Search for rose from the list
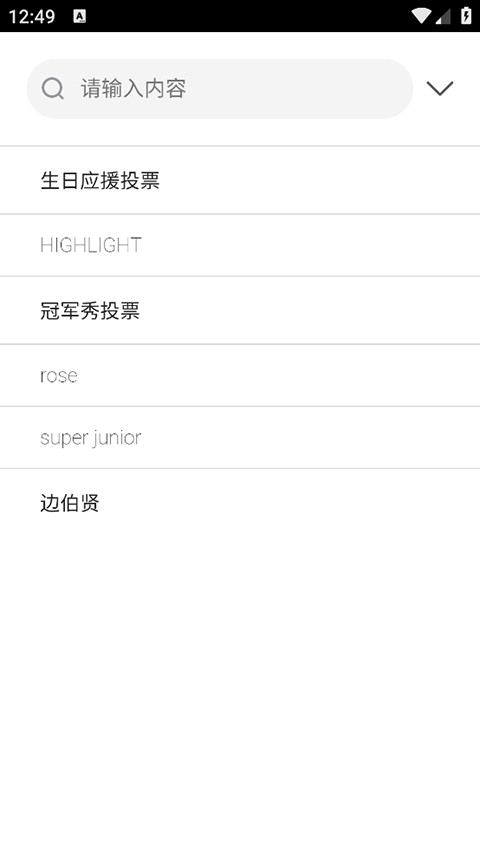Screen dimensions: 480x853 coord(240,375)
